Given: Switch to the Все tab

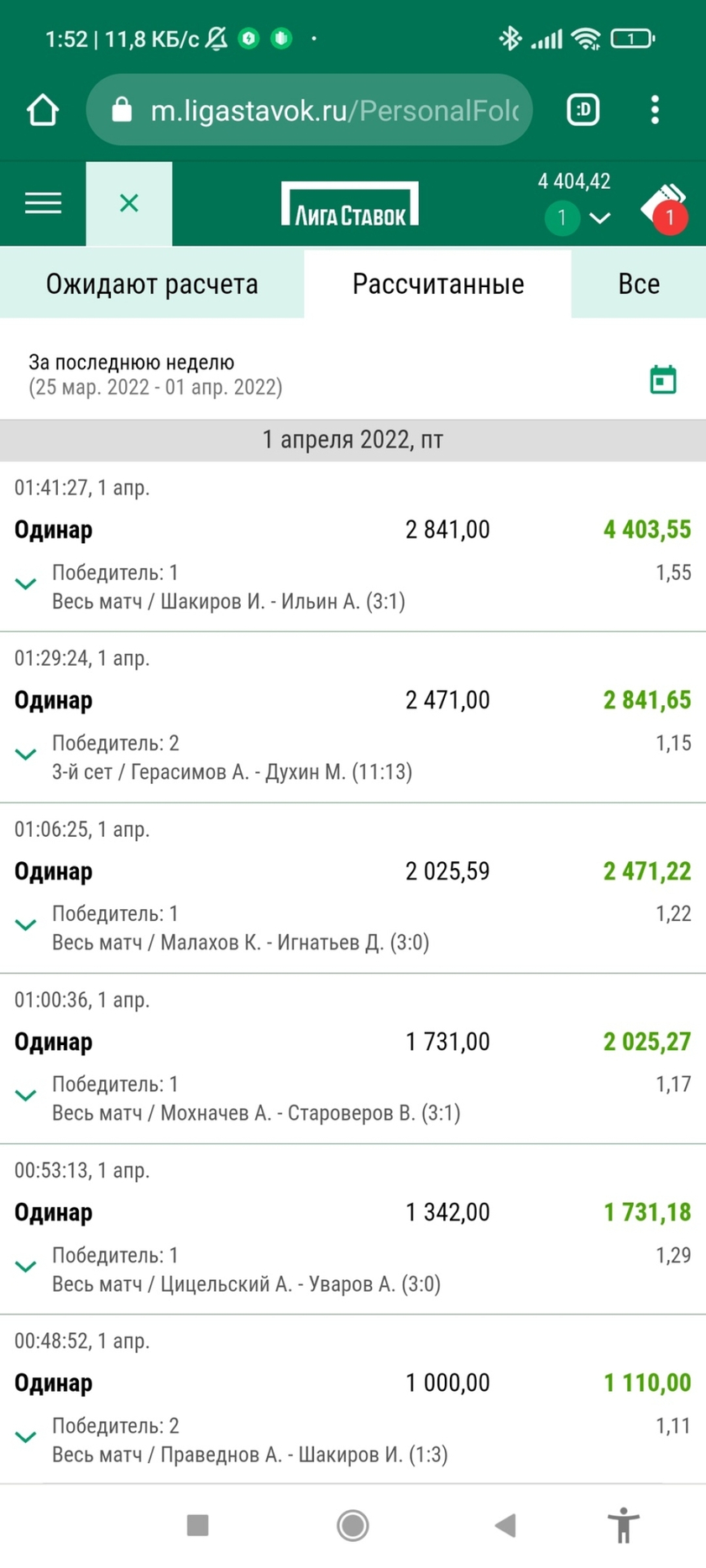Looking at the screenshot, I should tap(639, 284).
